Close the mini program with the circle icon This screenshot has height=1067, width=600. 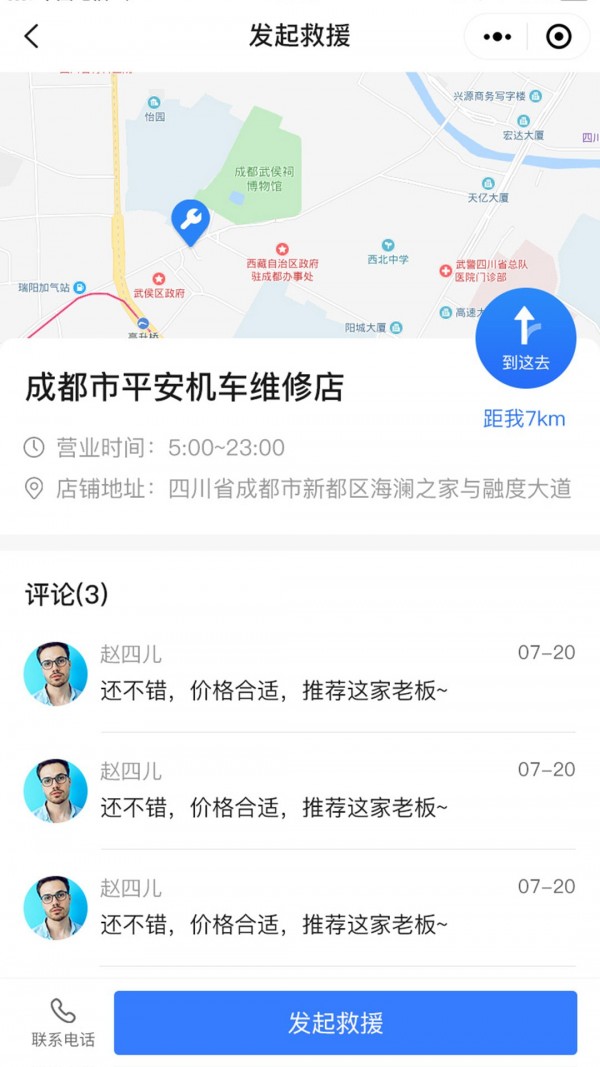(x=558, y=37)
